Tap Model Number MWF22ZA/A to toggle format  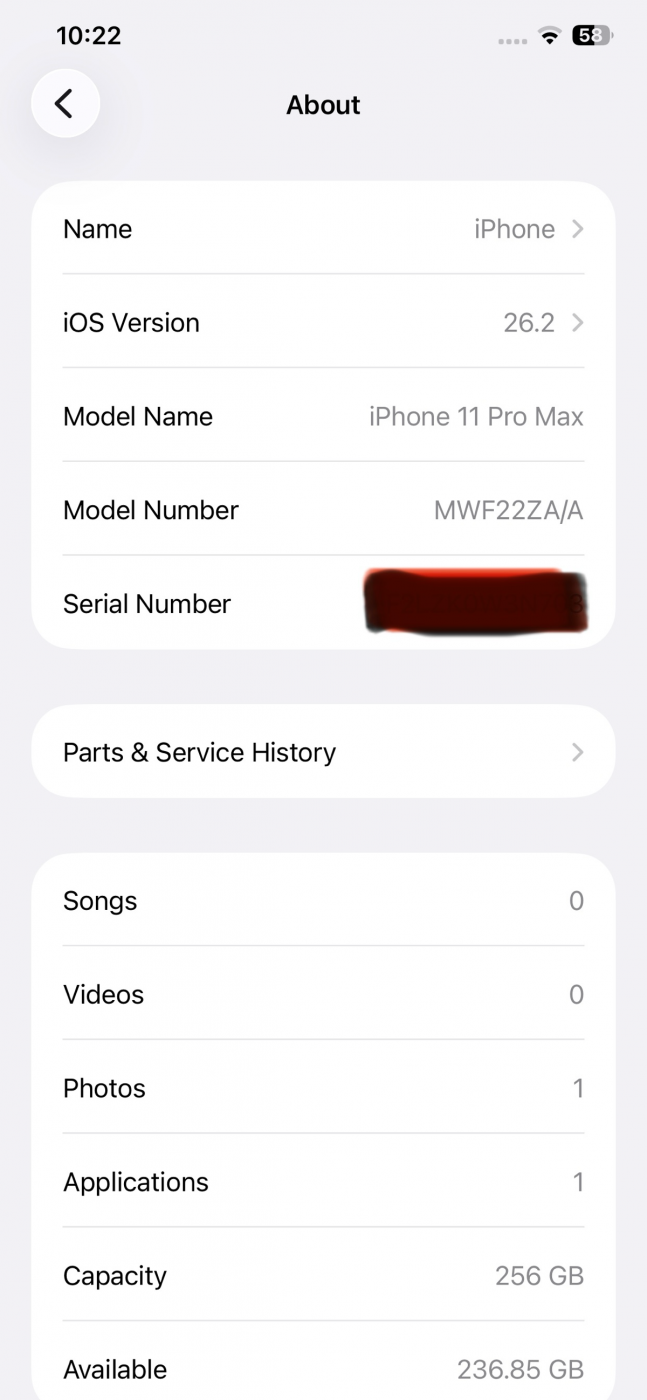tap(507, 510)
